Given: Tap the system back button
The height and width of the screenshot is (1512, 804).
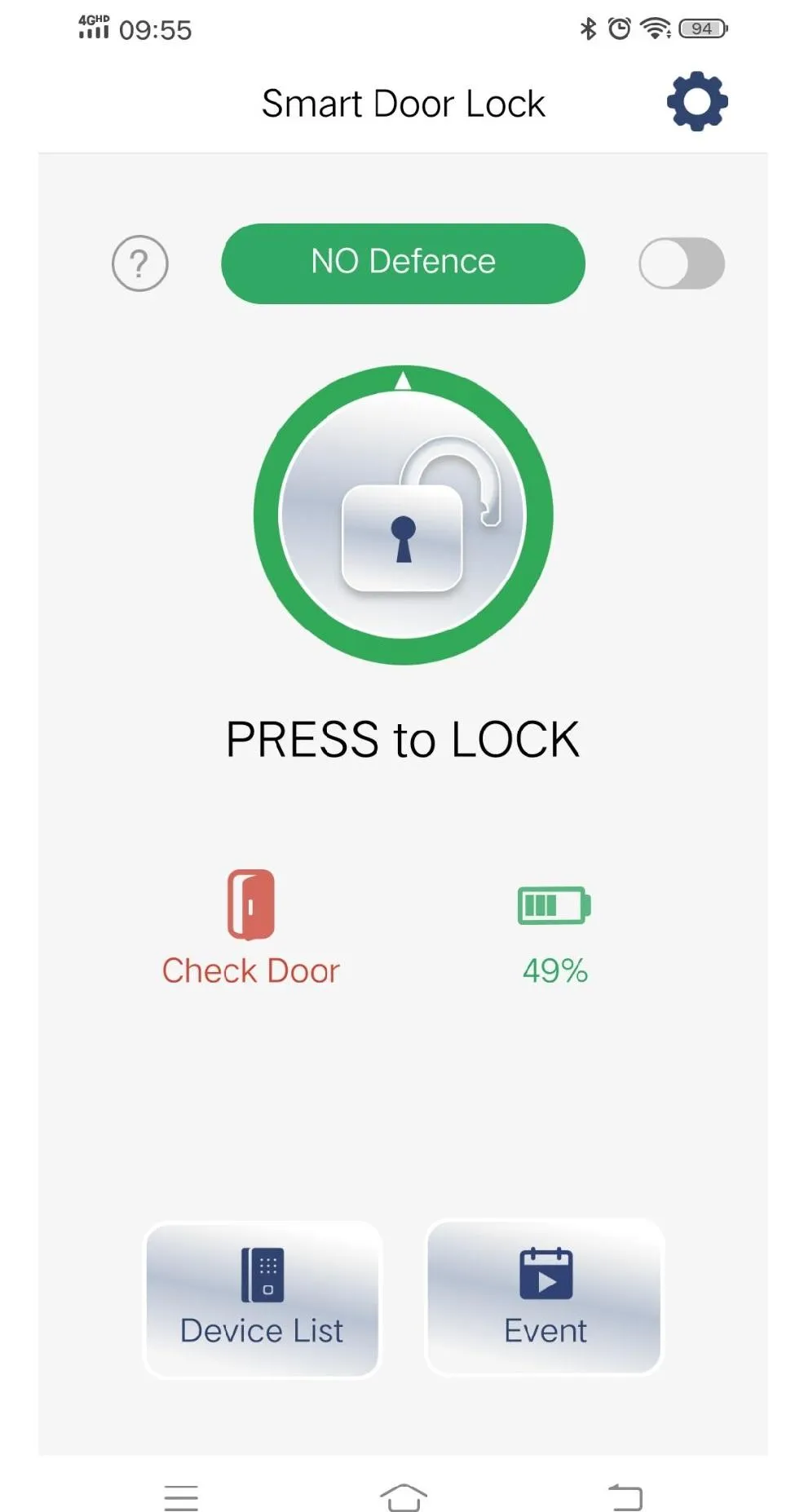Looking at the screenshot, I should (625, 1497).
